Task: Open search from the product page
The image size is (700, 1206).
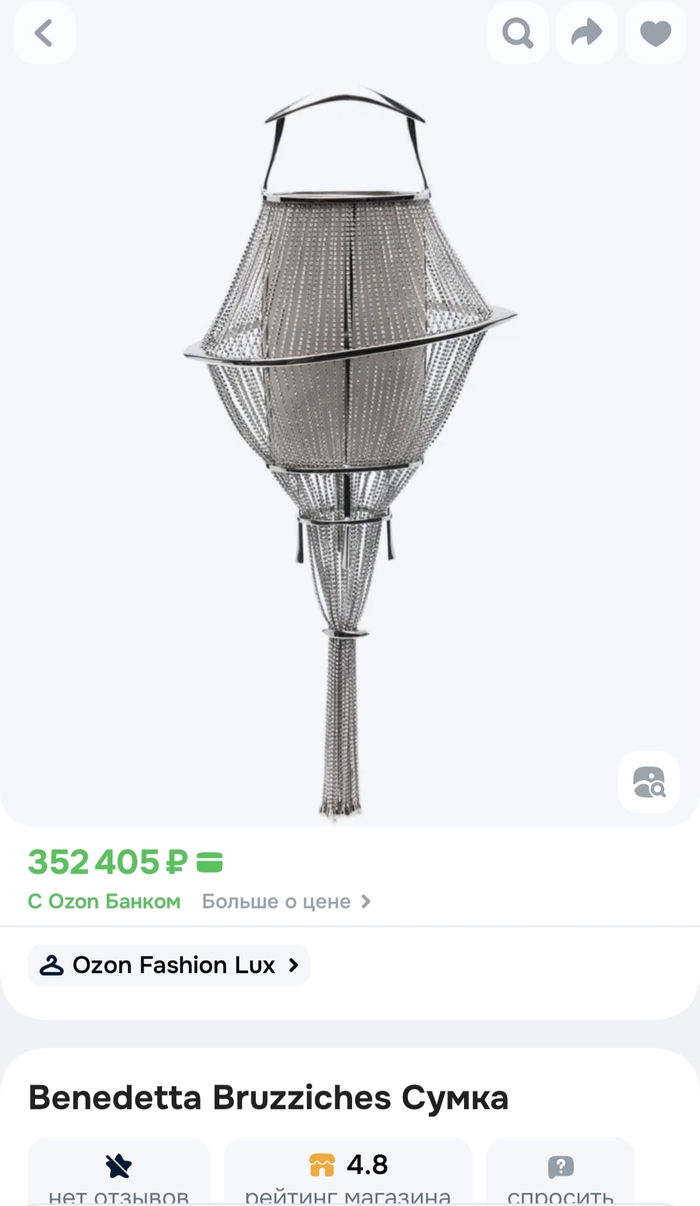Action: 517,33
